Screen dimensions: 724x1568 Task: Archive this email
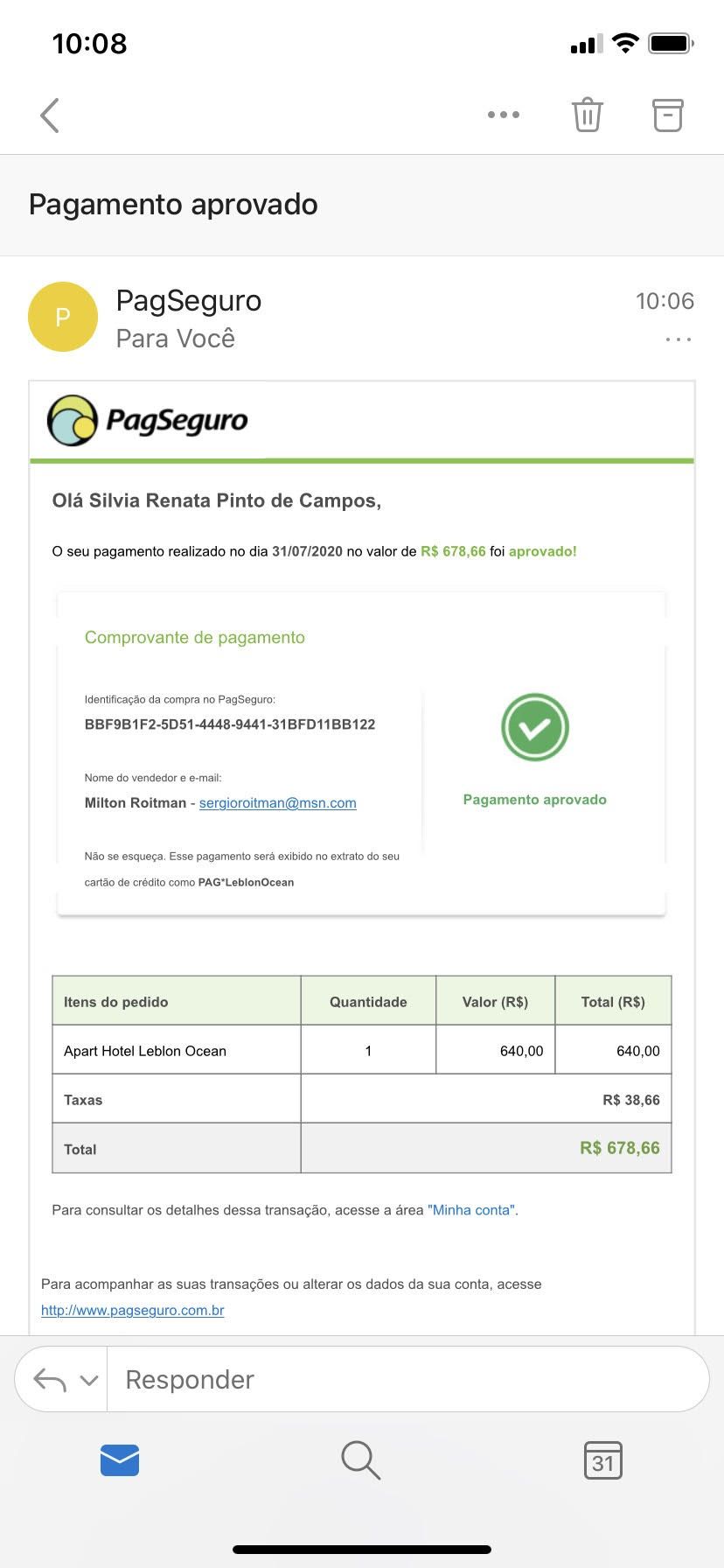click(x=667, y=115)
